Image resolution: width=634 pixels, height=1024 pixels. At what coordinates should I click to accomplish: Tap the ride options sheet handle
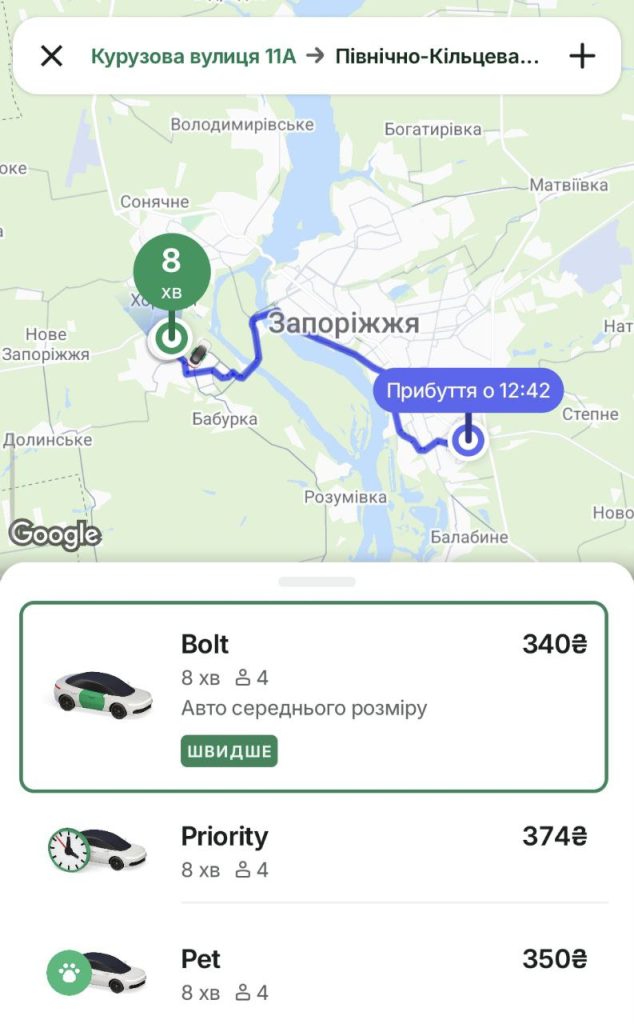[x=317, y=581]
